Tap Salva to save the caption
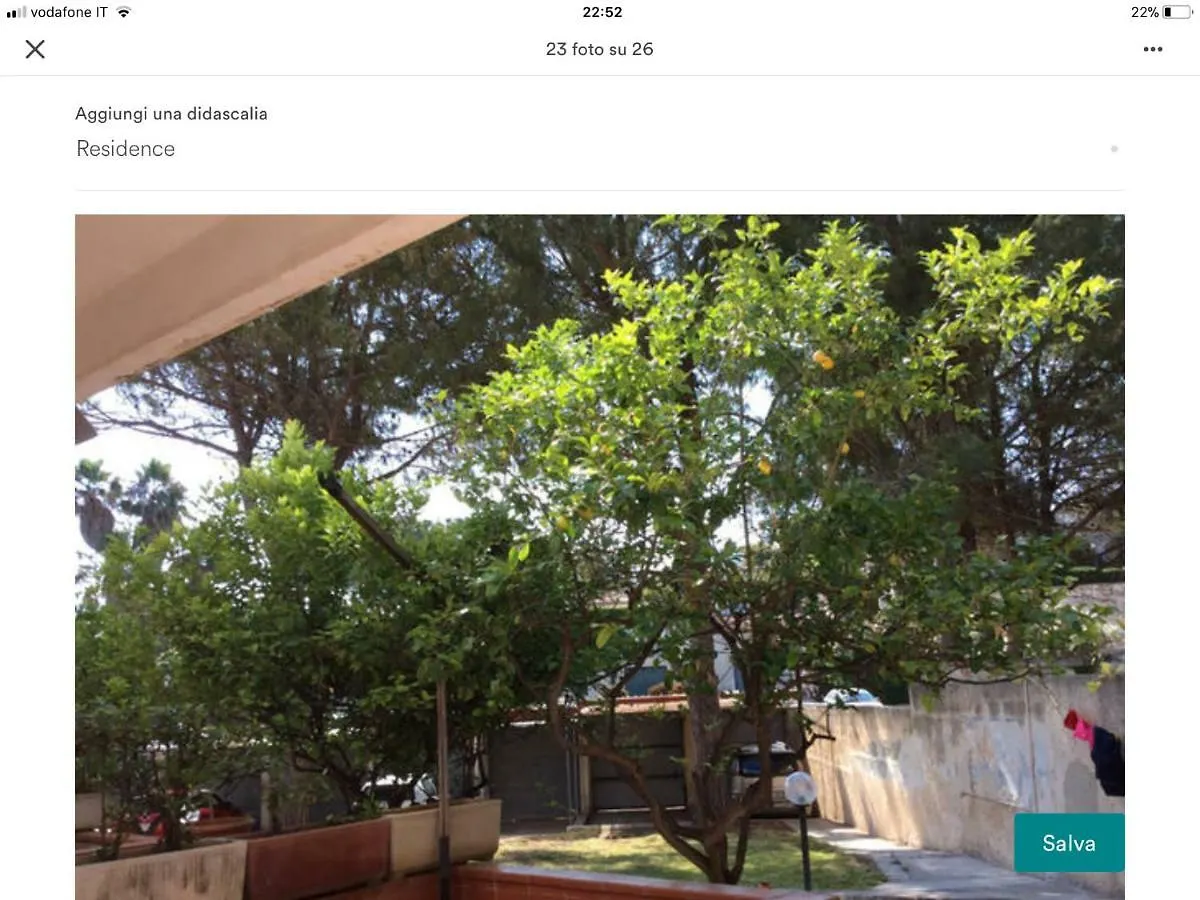This screenshot has height=900, width=1200. (x=1069, y=843)
